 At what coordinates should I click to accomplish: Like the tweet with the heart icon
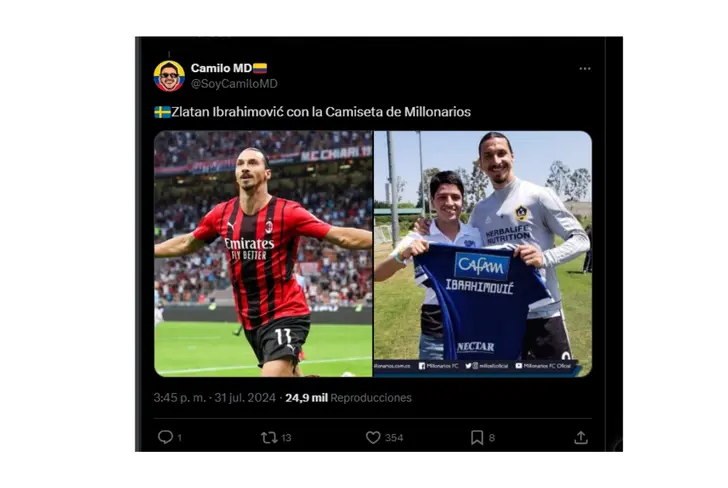coord(373,437)
